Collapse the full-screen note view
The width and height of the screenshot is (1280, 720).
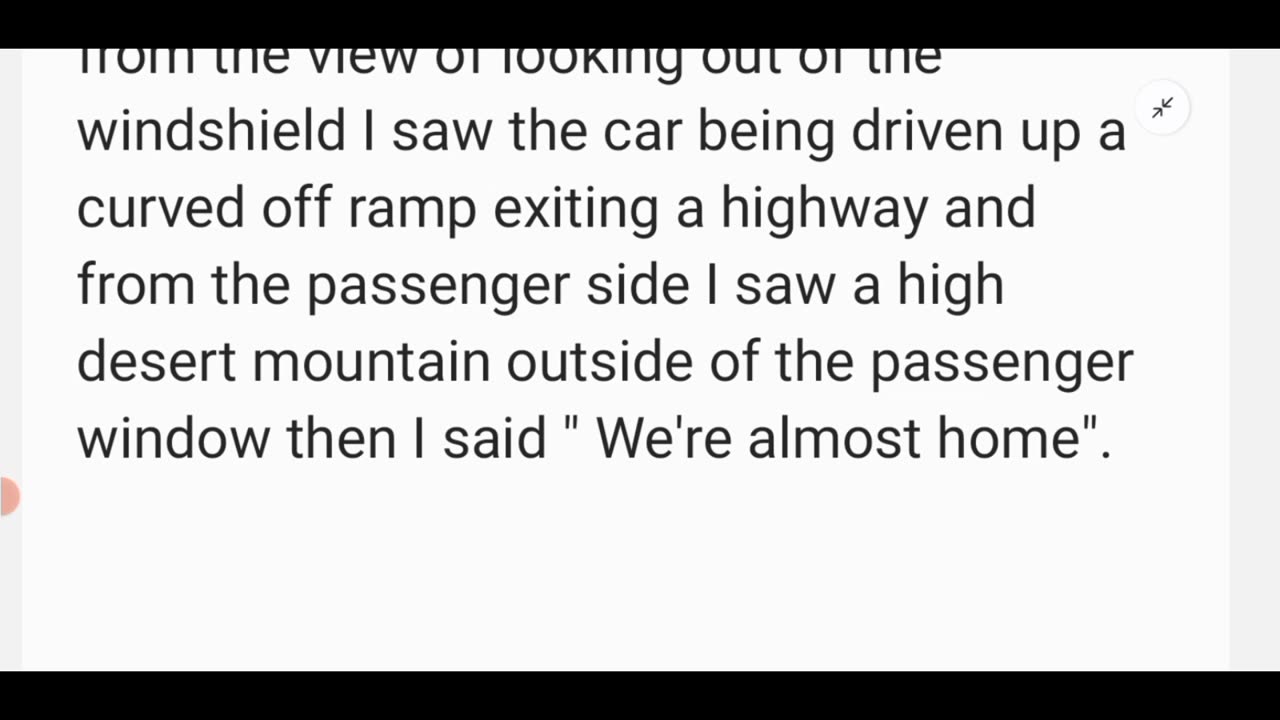pos(1162,108)
